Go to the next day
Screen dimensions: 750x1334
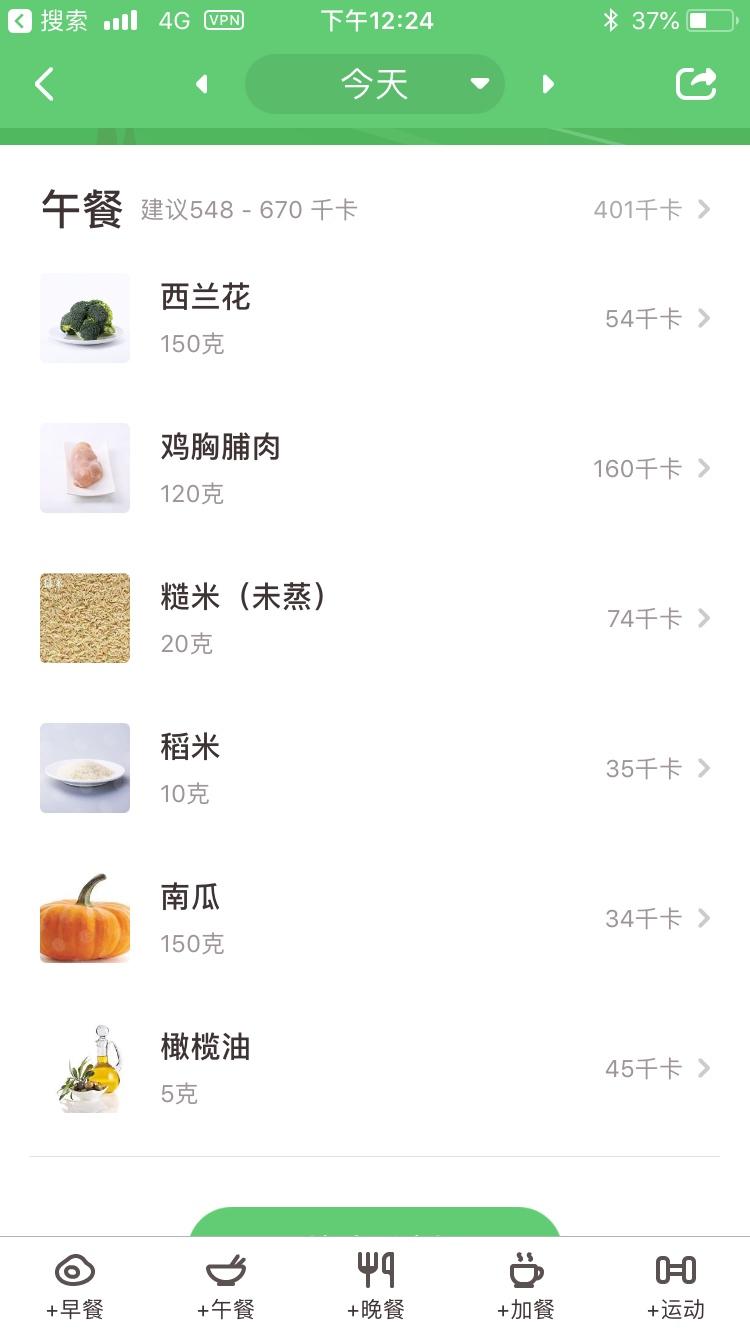tap(547, 85)
